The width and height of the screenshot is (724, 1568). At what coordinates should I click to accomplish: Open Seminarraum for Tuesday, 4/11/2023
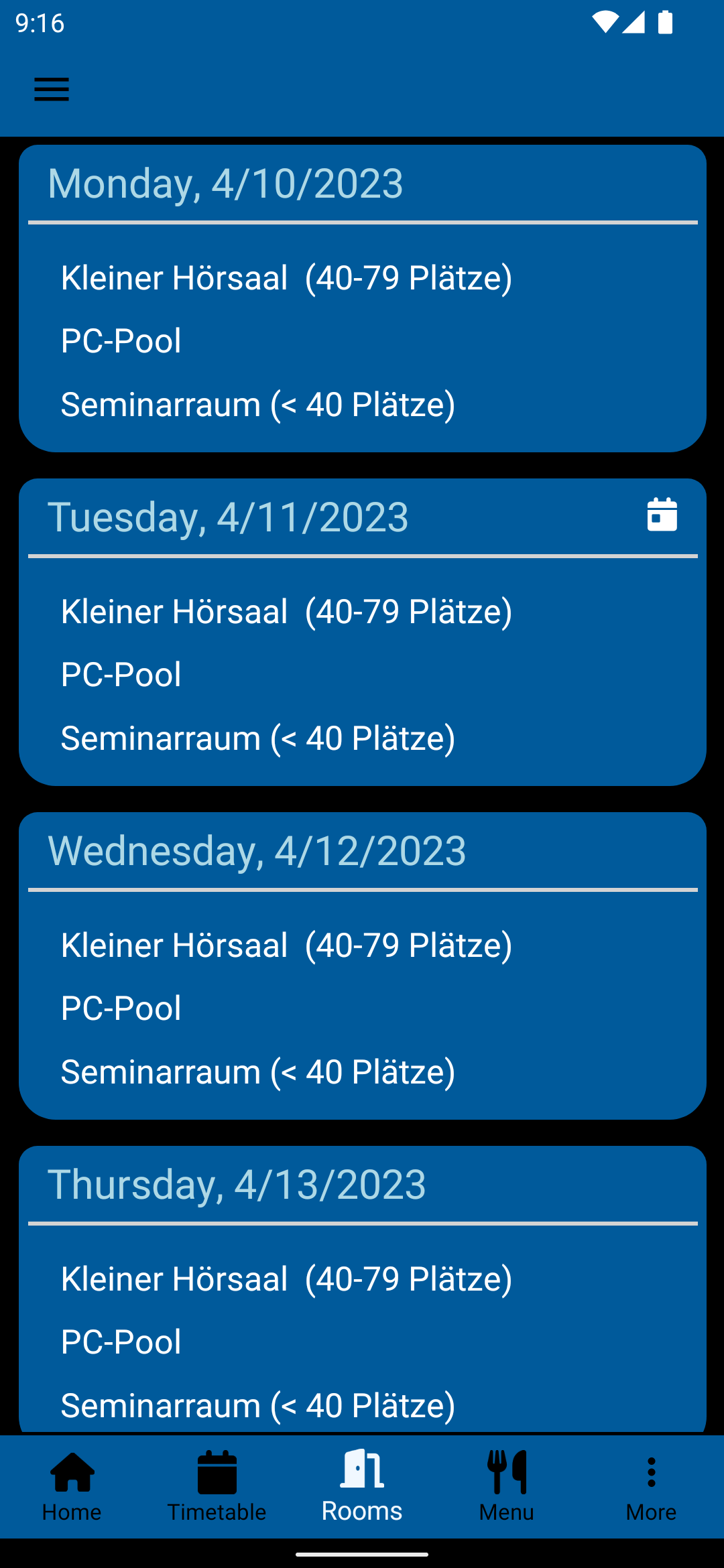point(258,738)
